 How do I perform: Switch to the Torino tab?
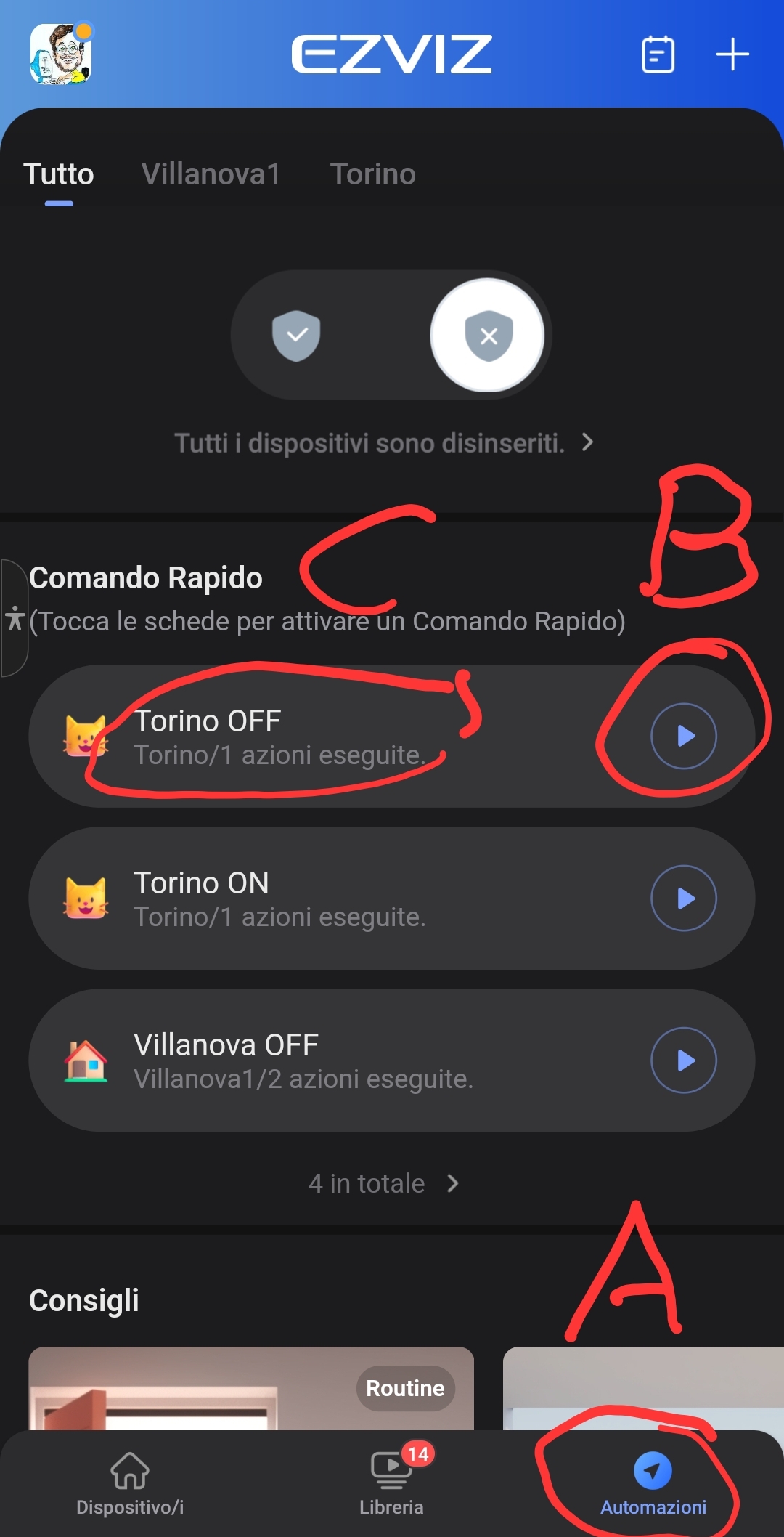point(372,174)
